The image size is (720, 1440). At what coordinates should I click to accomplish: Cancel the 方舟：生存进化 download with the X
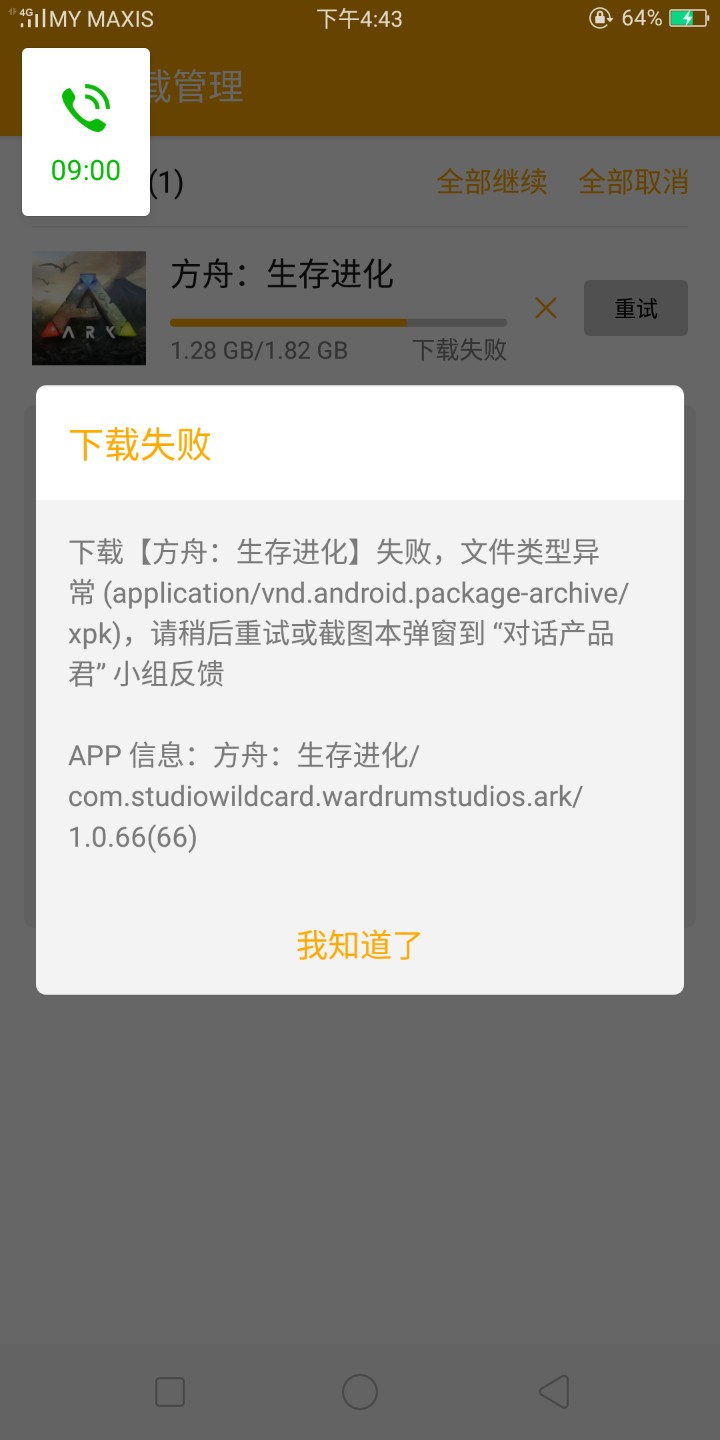click(546, 308)
